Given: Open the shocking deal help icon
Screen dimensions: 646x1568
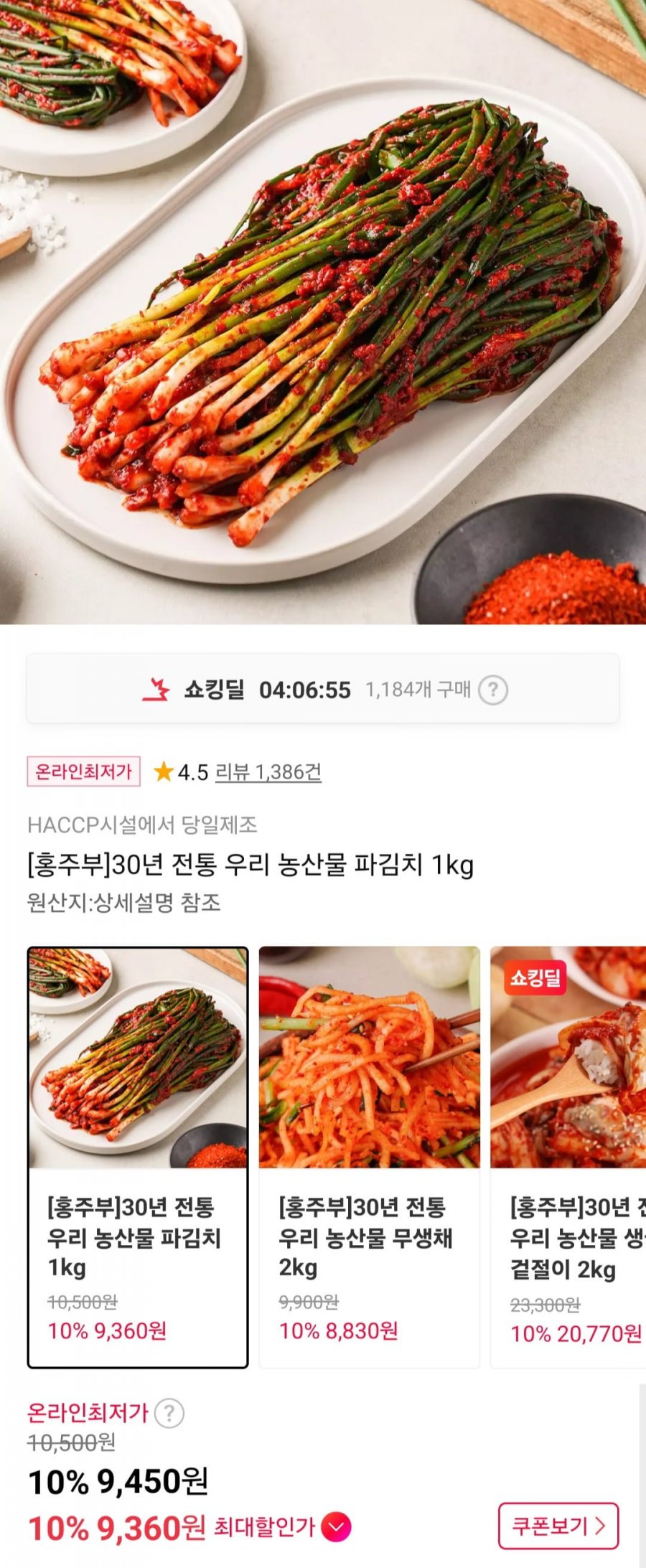Looking at the screenshot, I should tap(493, 690).
